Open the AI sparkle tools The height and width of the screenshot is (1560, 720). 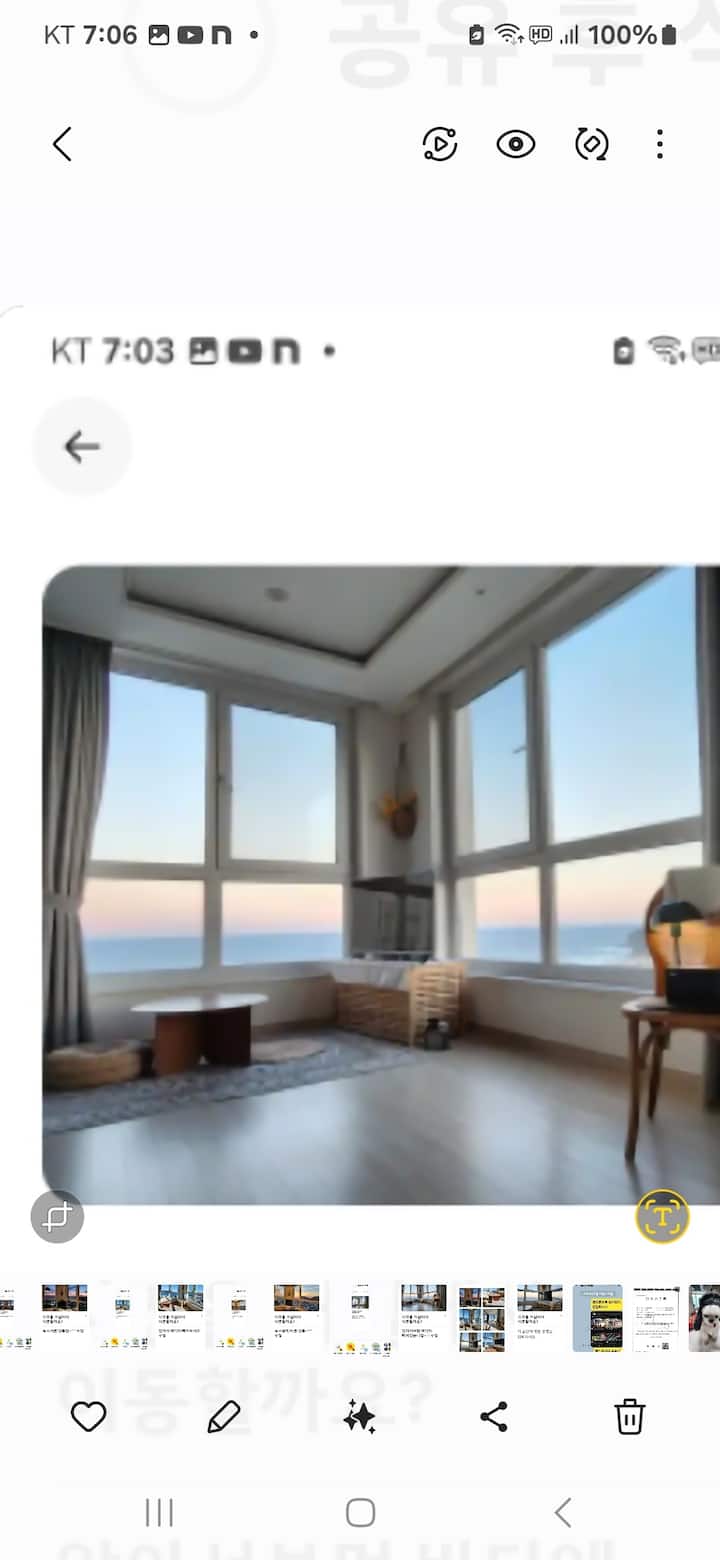point(359,1416)
